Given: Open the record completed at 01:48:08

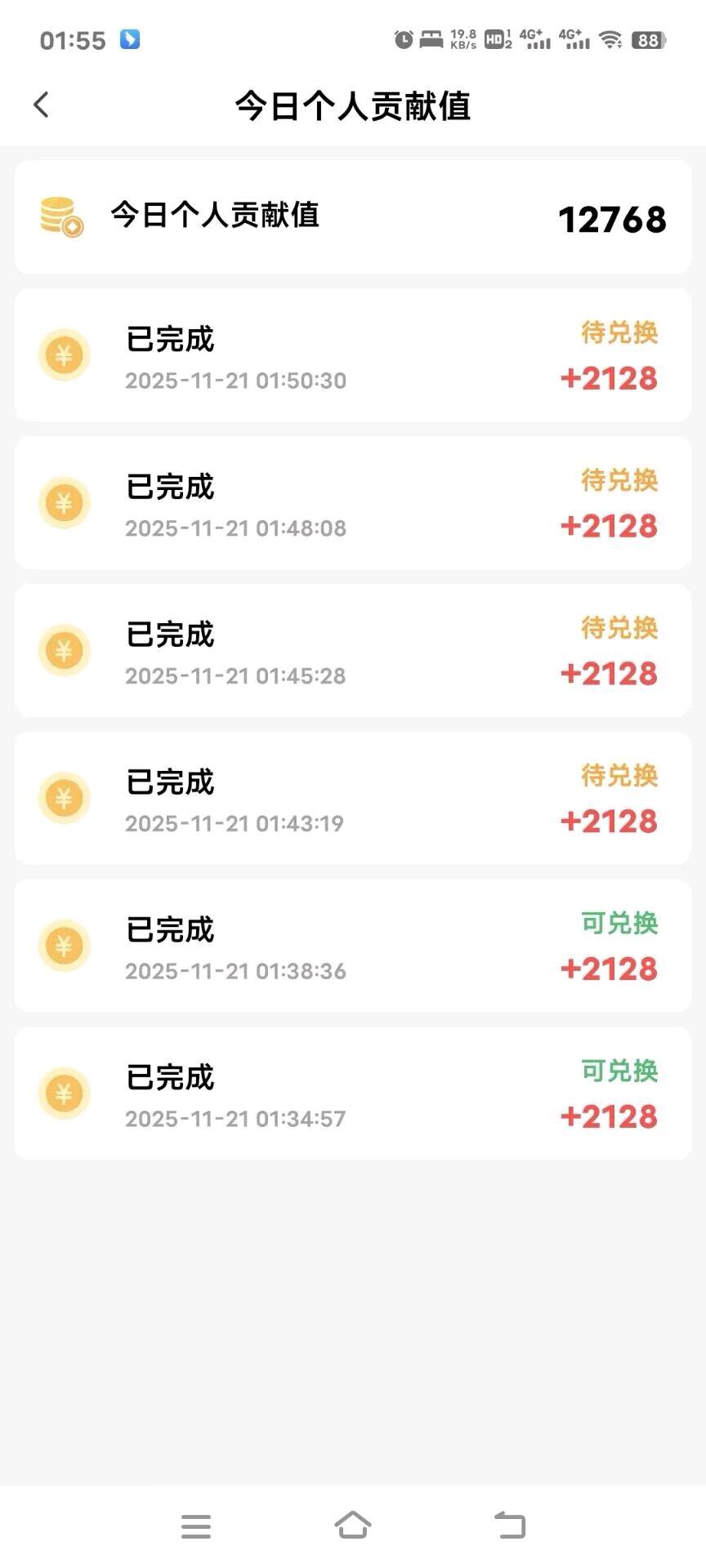Looking at the screenshot, I should pyautogui.click(x=352, y=503).
